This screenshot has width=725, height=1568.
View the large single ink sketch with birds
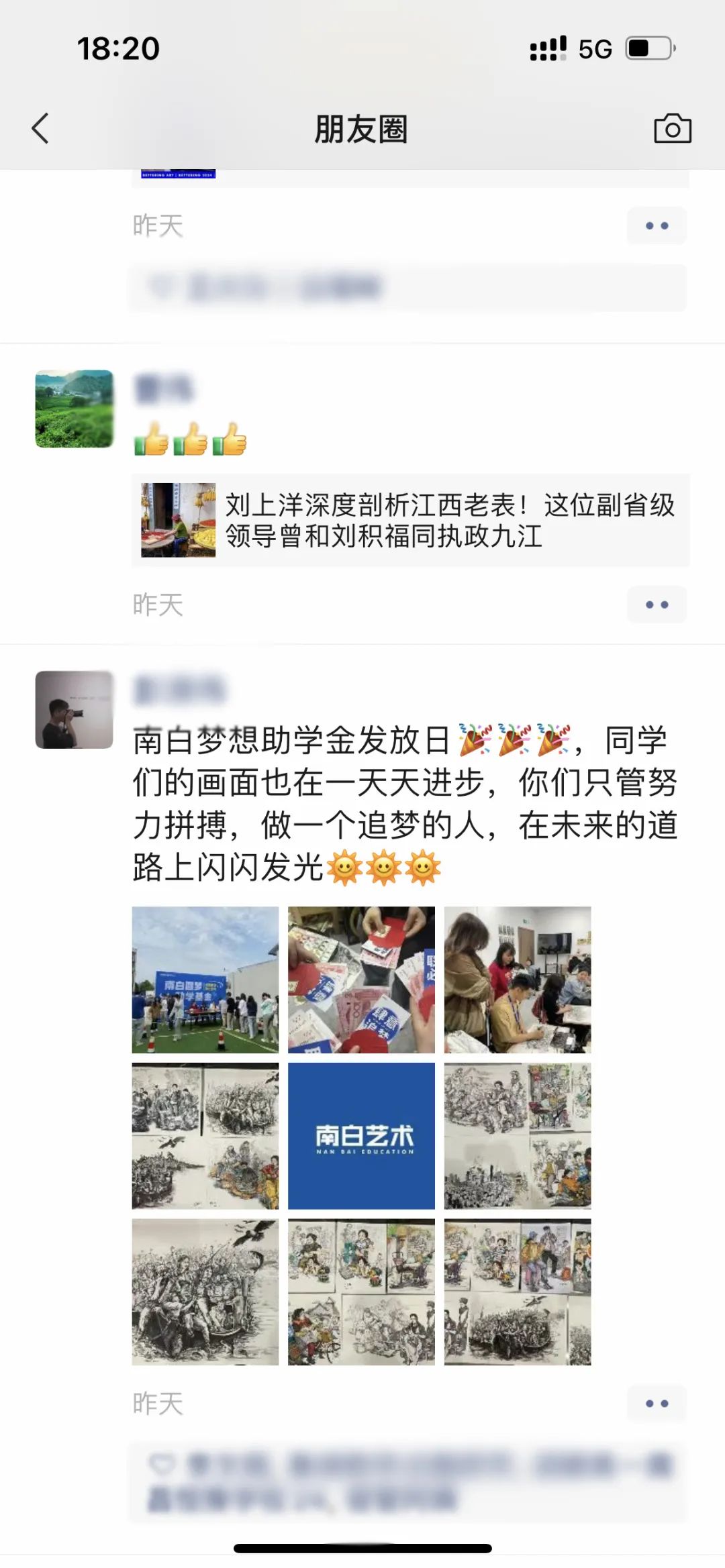205,1292
